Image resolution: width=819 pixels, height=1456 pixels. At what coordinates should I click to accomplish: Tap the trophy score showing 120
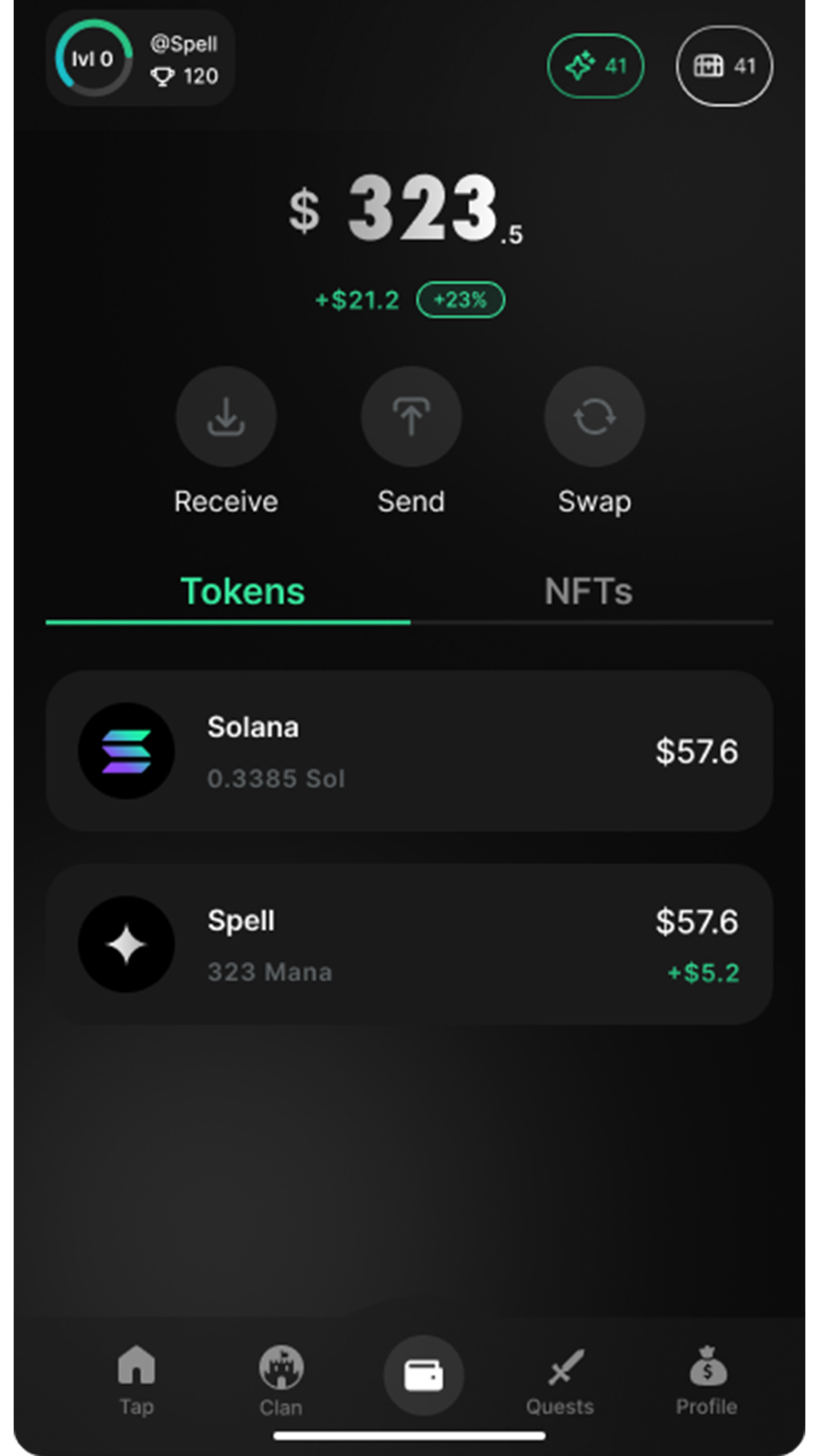coord(185,76)
